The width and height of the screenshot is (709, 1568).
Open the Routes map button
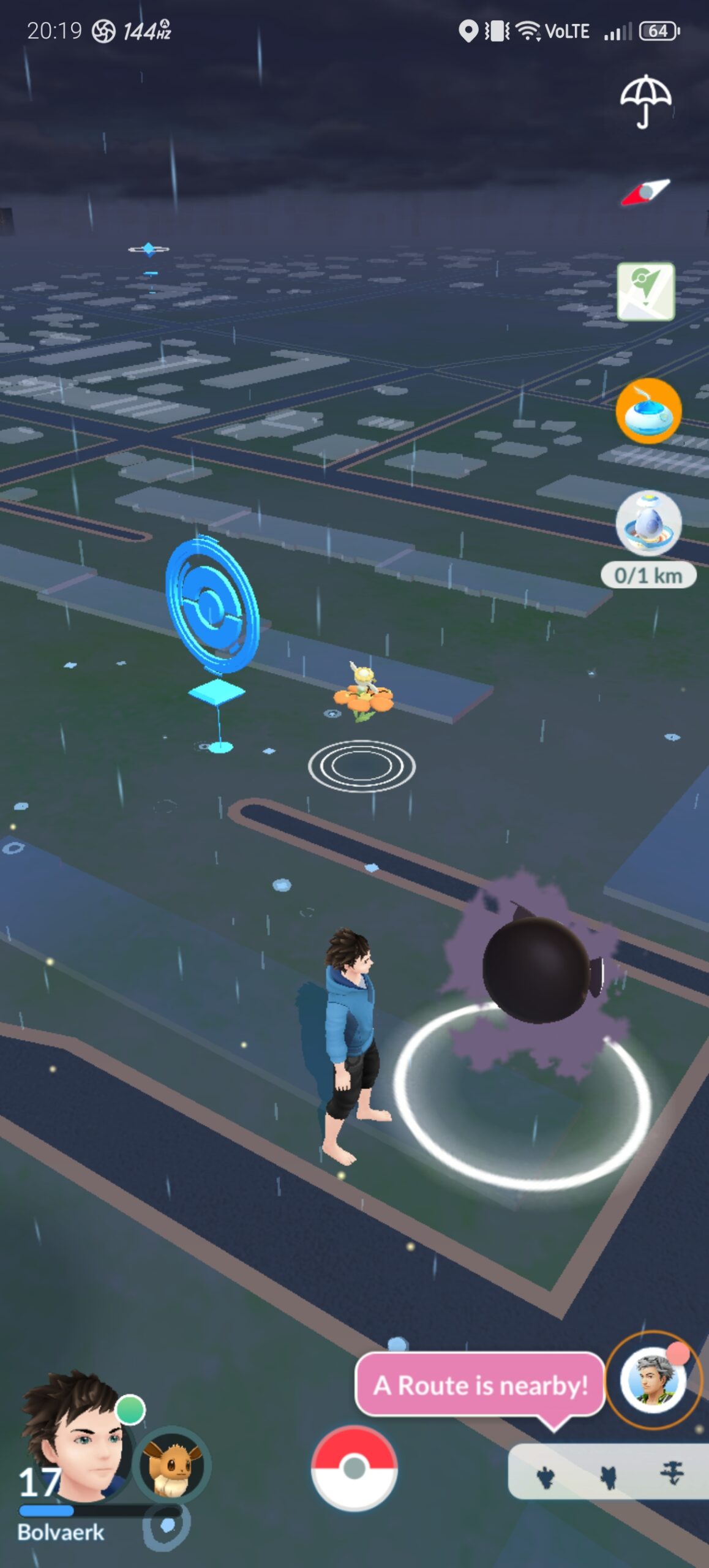pos(645,292)
